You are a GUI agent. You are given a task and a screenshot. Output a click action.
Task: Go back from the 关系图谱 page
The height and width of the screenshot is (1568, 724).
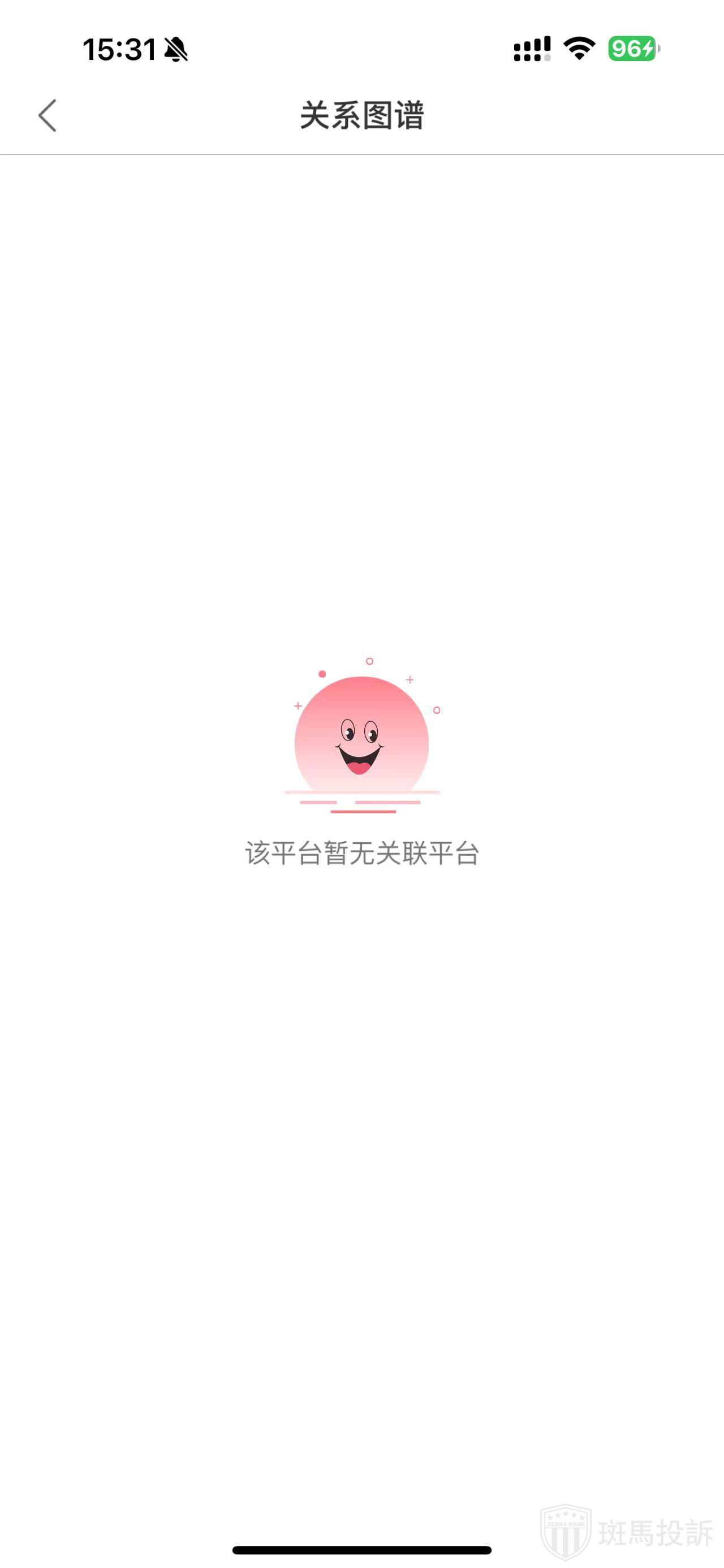(48, 116)
